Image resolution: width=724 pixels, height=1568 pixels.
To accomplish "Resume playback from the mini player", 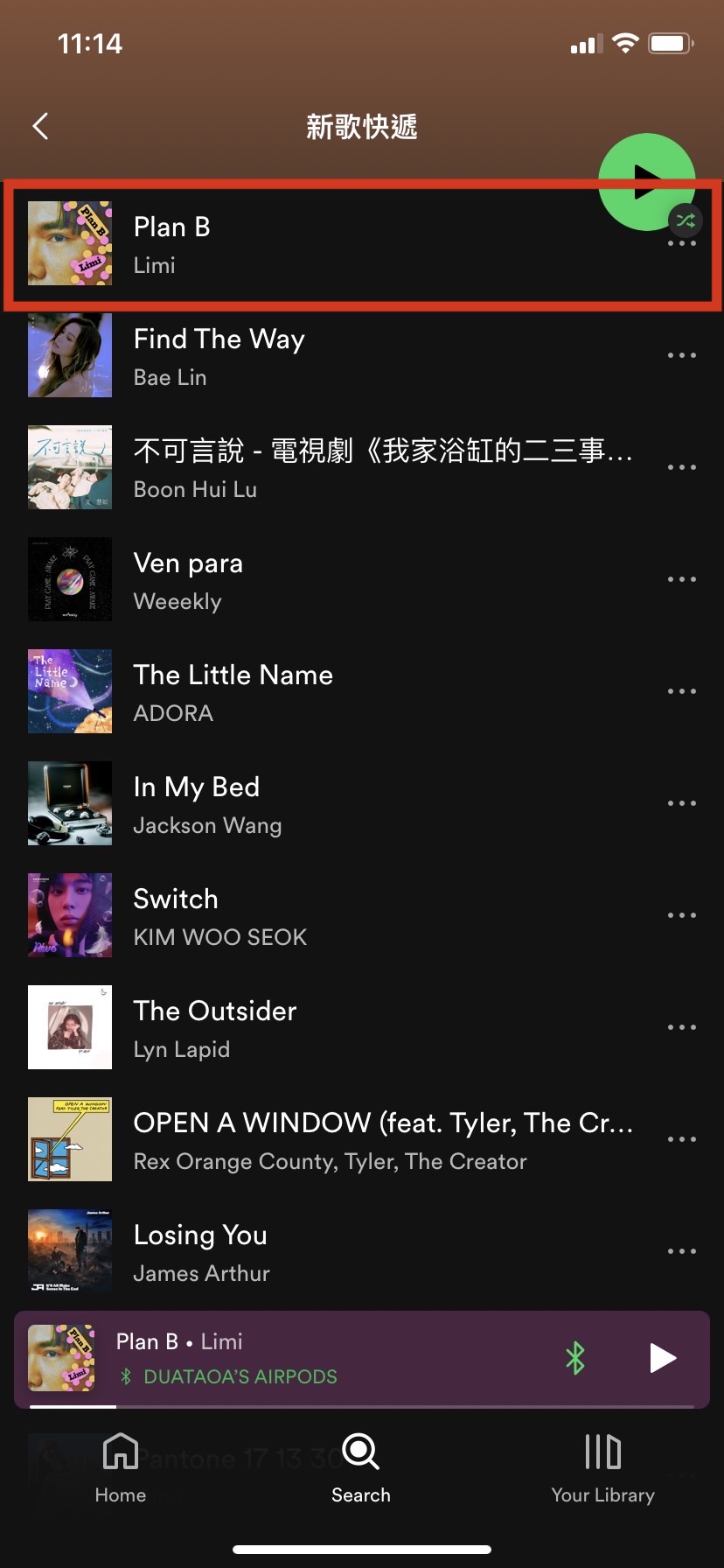I will pyautogui.click(x=663, y=1358).
